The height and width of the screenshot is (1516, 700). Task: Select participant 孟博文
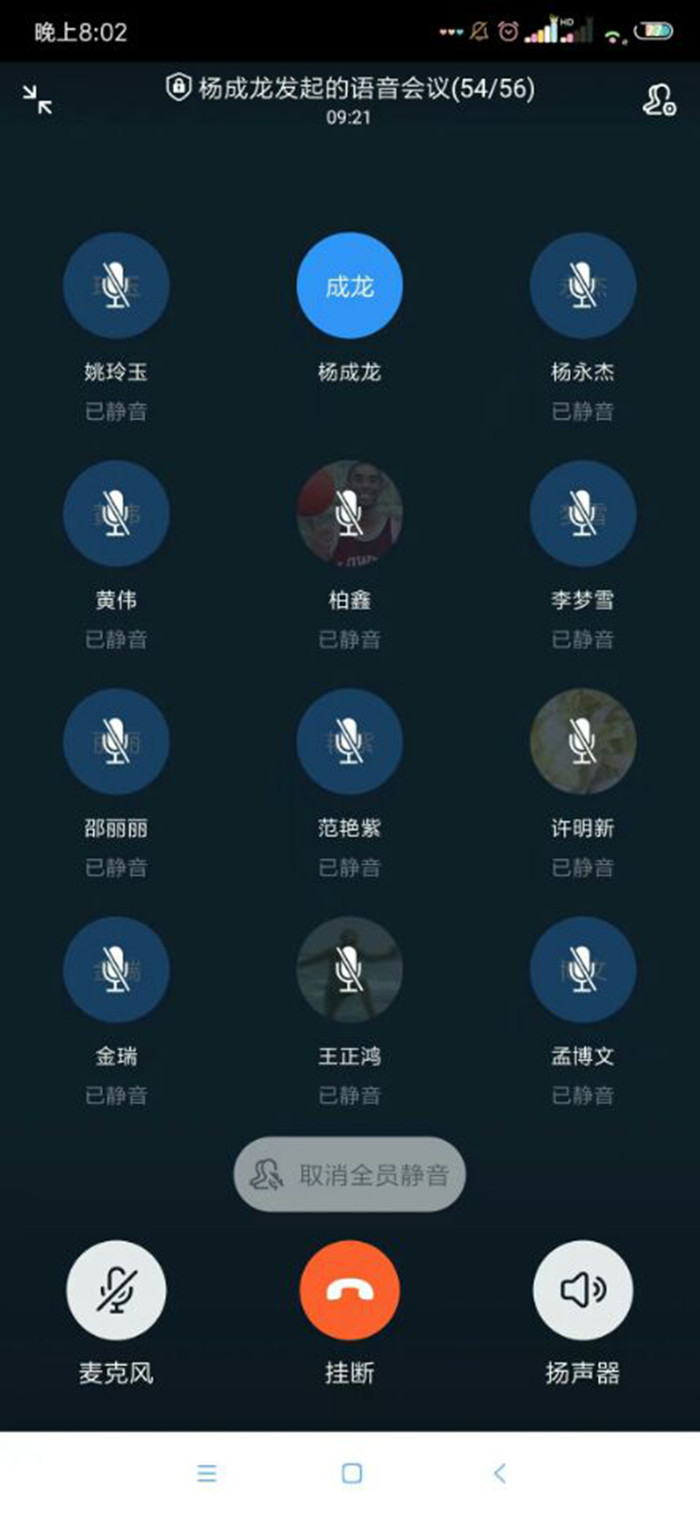pyautogui.click(x=583, y=970)
